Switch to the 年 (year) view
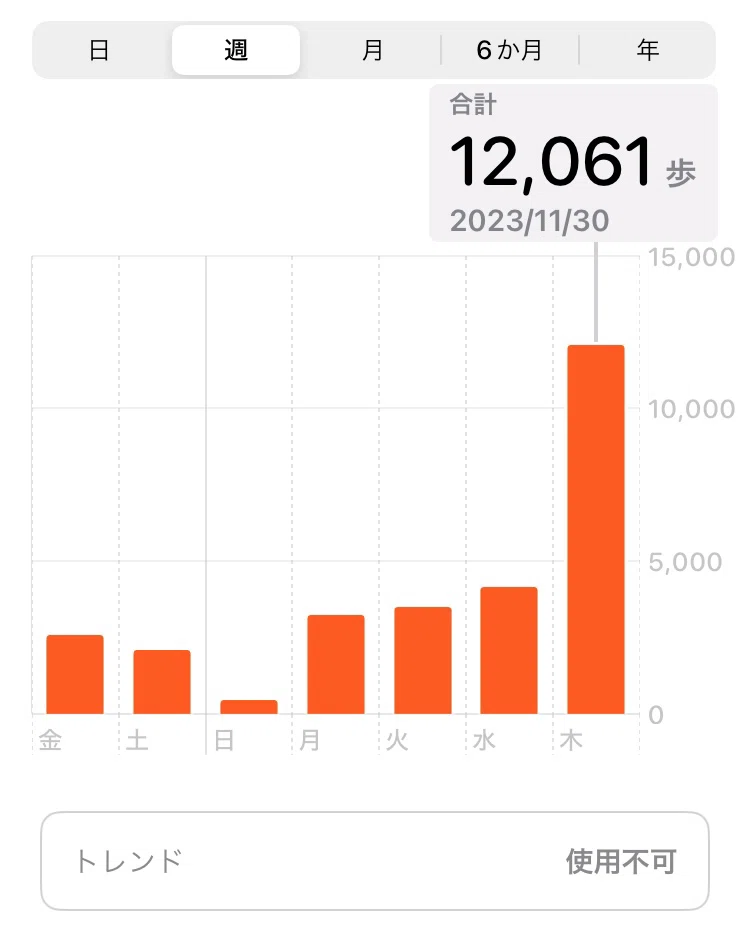Screen dimensions: 750x935 pos(647,50)
